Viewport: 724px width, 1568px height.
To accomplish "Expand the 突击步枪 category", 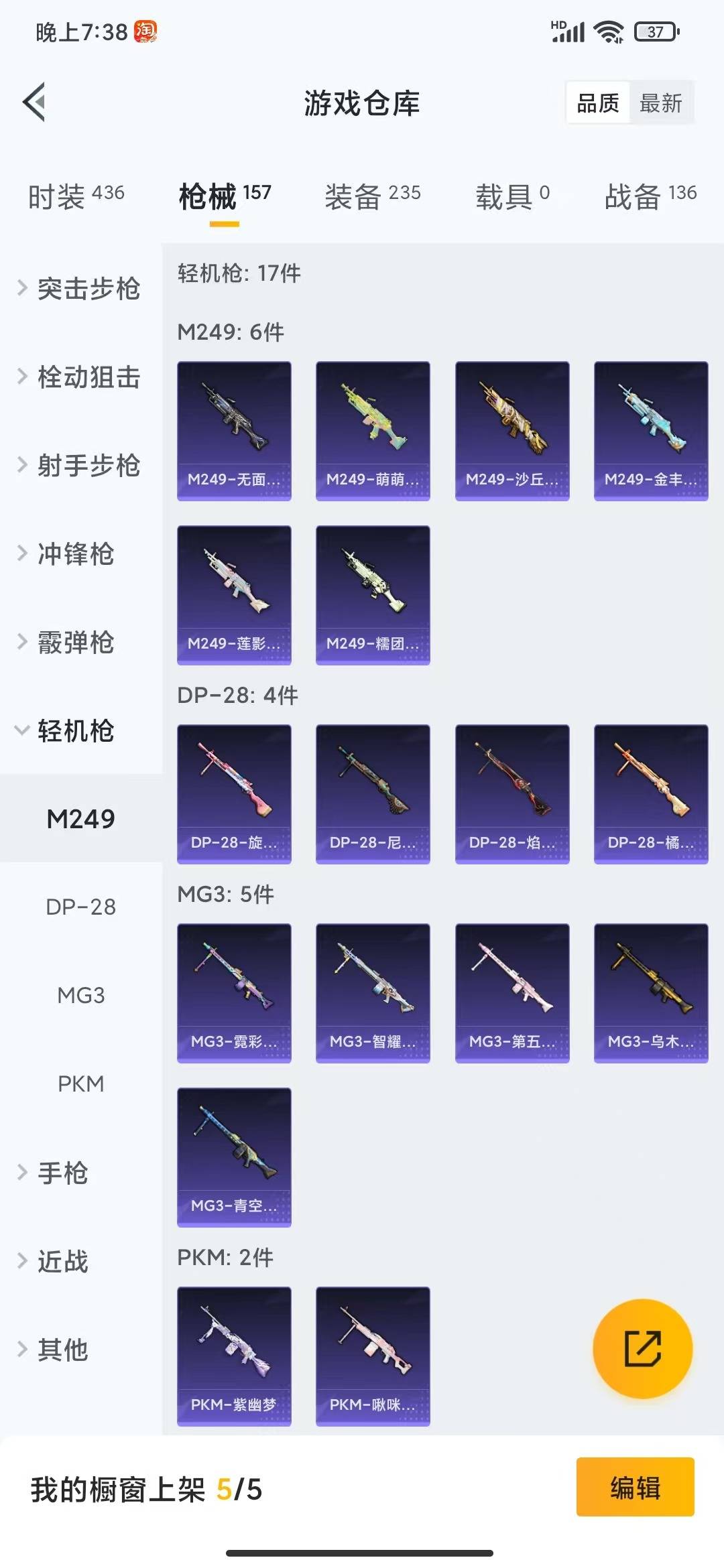I will pos(80,289).
